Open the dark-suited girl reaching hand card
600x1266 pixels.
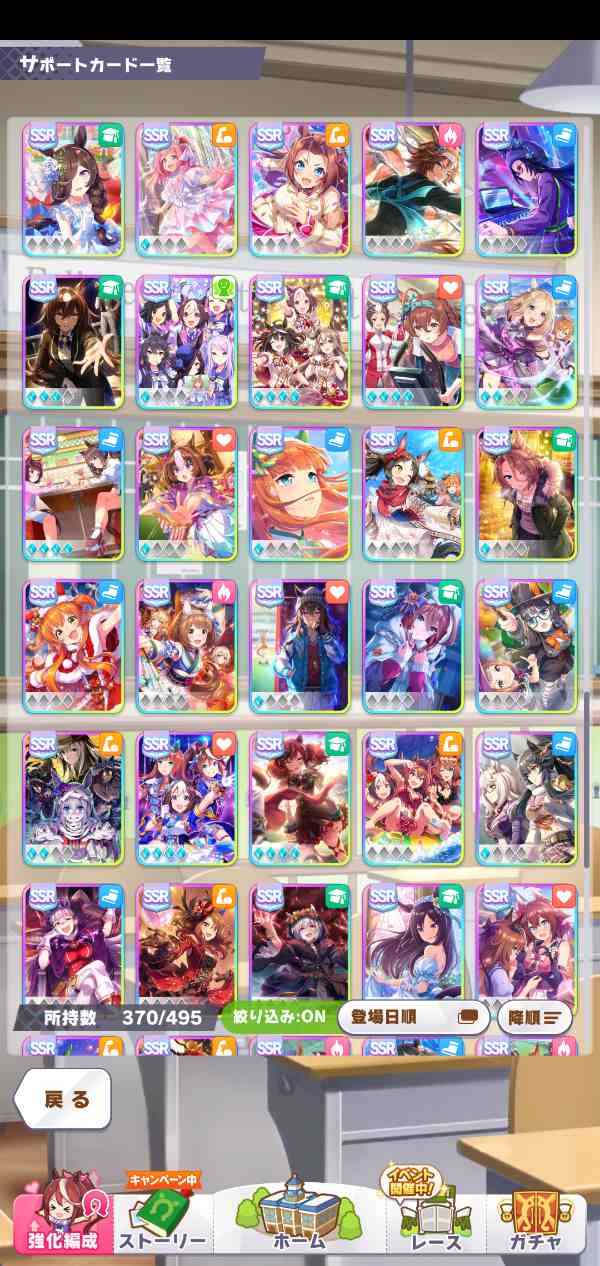pyautogui.click(x=73, y=340)
